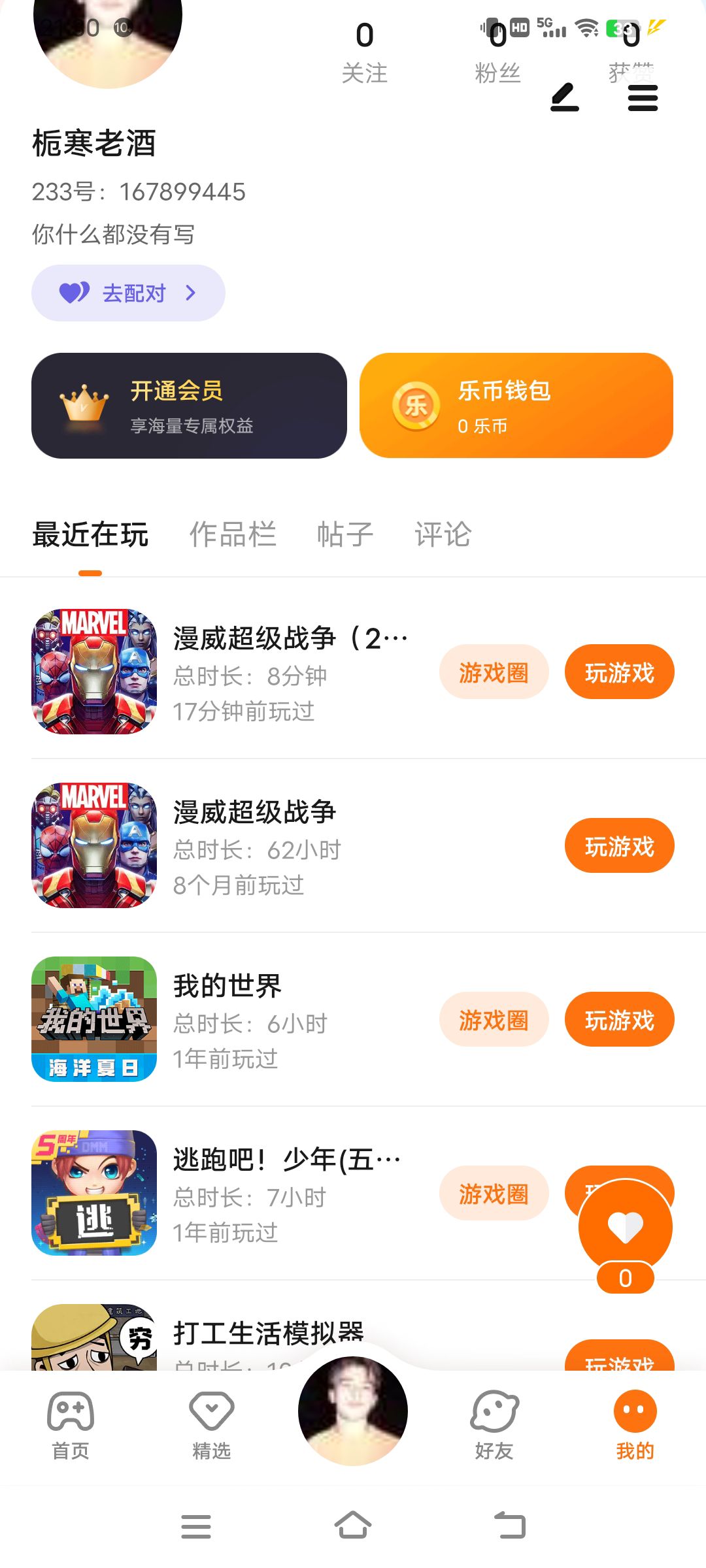Image resolution: width=706 pixels, height=1568 pixels.
Task: Tap the floating heart button
Action: pos(625,1227)
